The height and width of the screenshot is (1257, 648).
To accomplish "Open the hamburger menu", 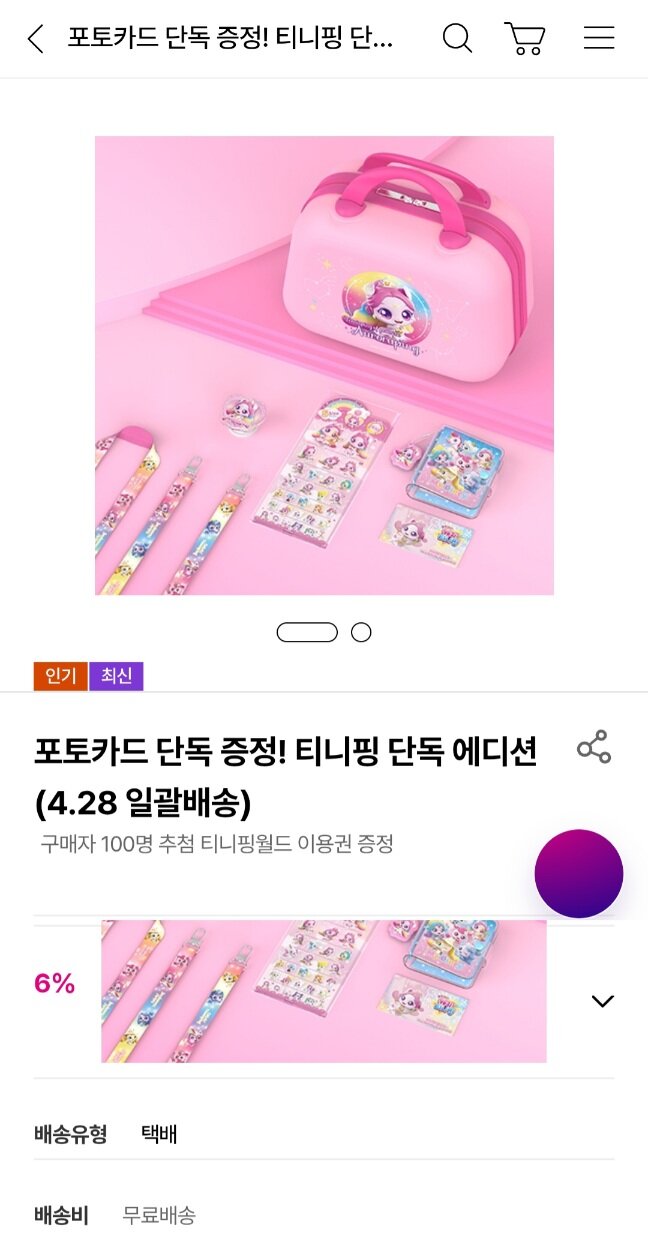I will (x=599, y=38).
